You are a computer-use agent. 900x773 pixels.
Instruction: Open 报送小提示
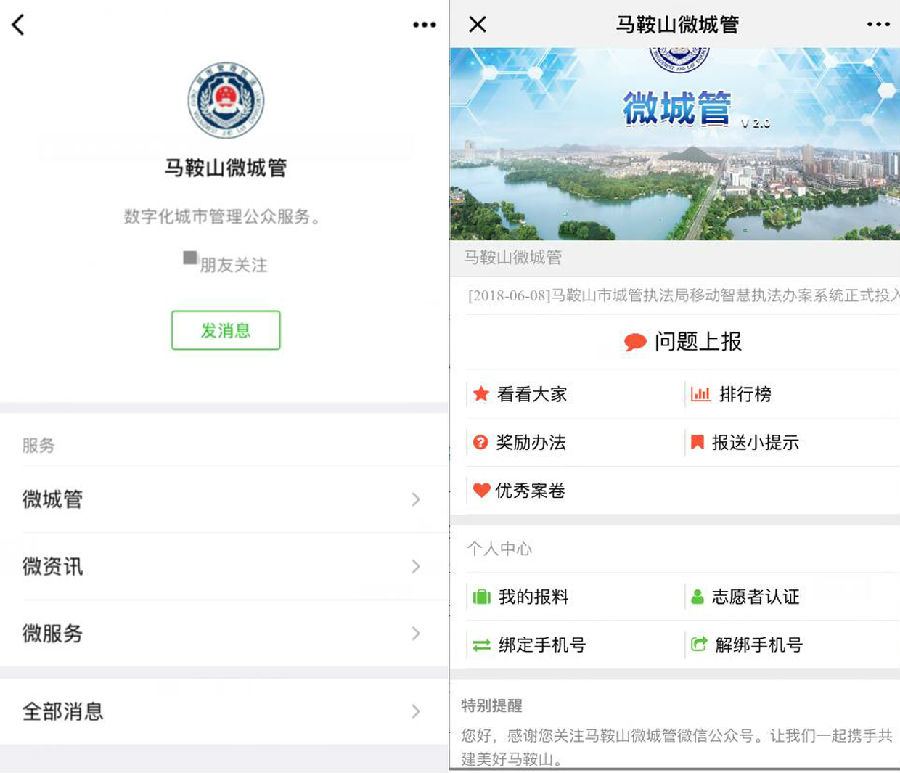coord(755,442)
